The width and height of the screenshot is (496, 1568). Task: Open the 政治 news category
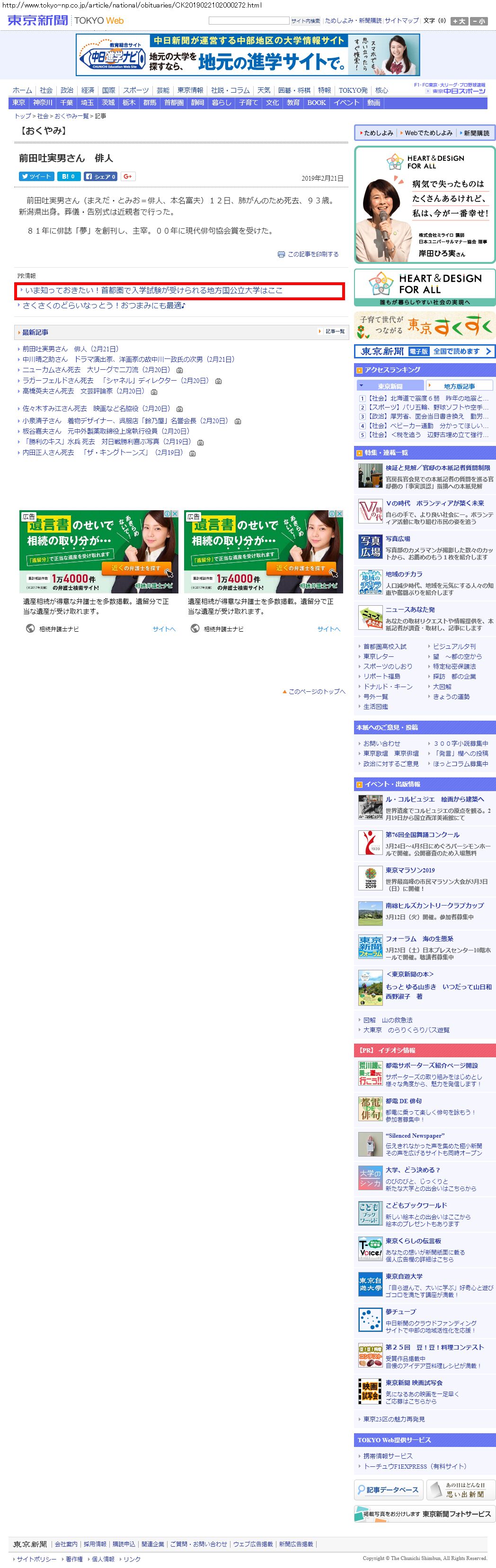pyautogui.click(x=67, y=90)
